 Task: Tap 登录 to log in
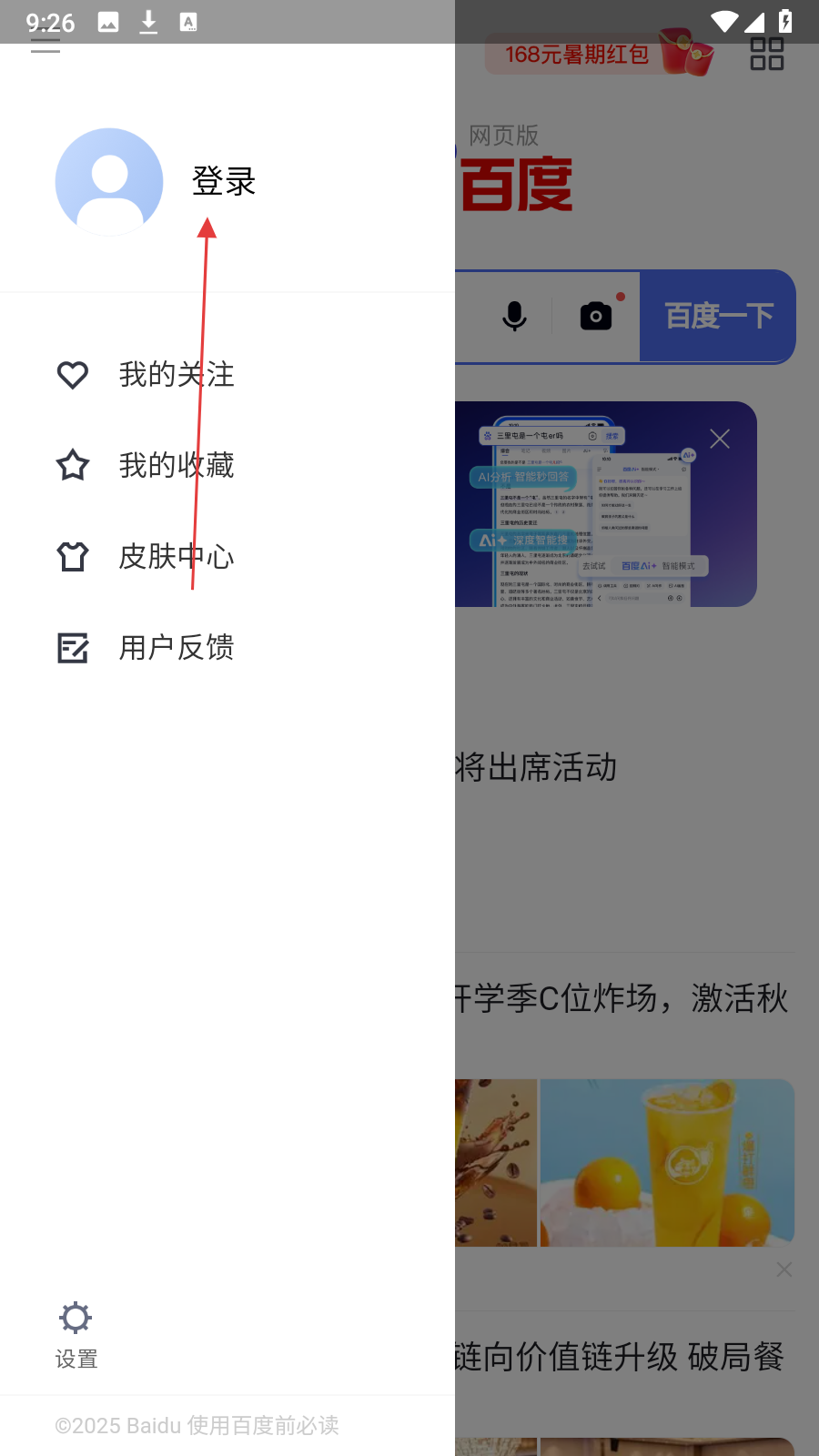tap(224, 182)
